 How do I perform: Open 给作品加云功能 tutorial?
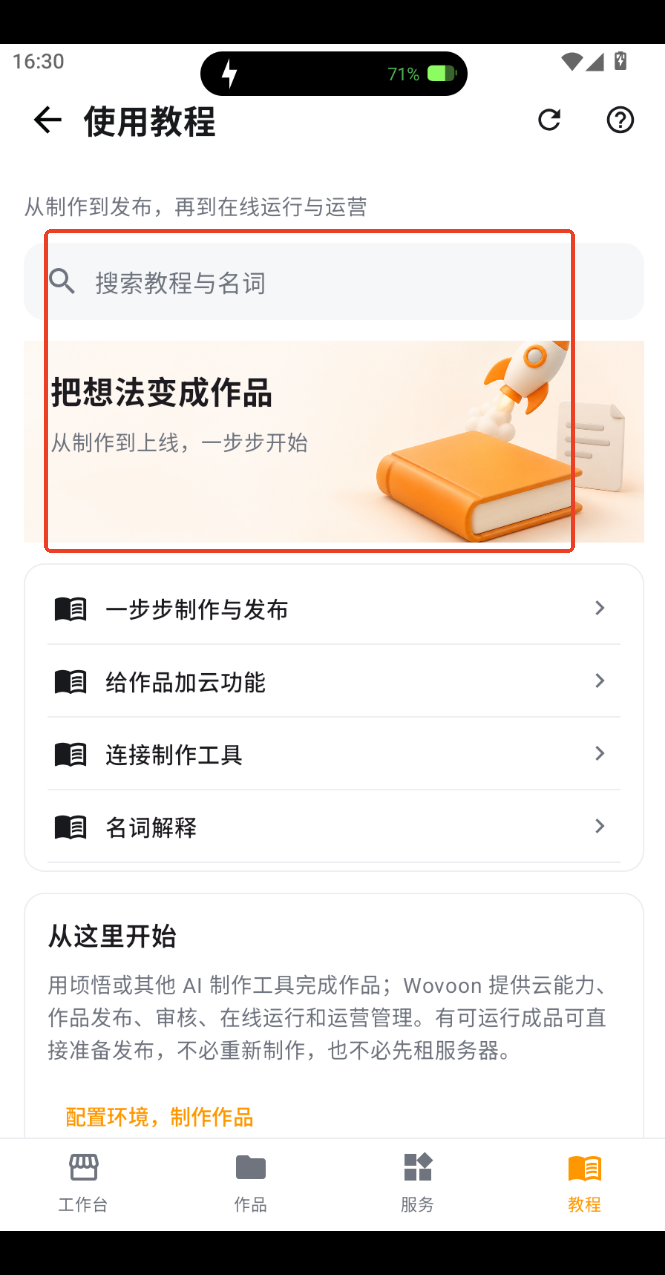click(x=334, y=682)
